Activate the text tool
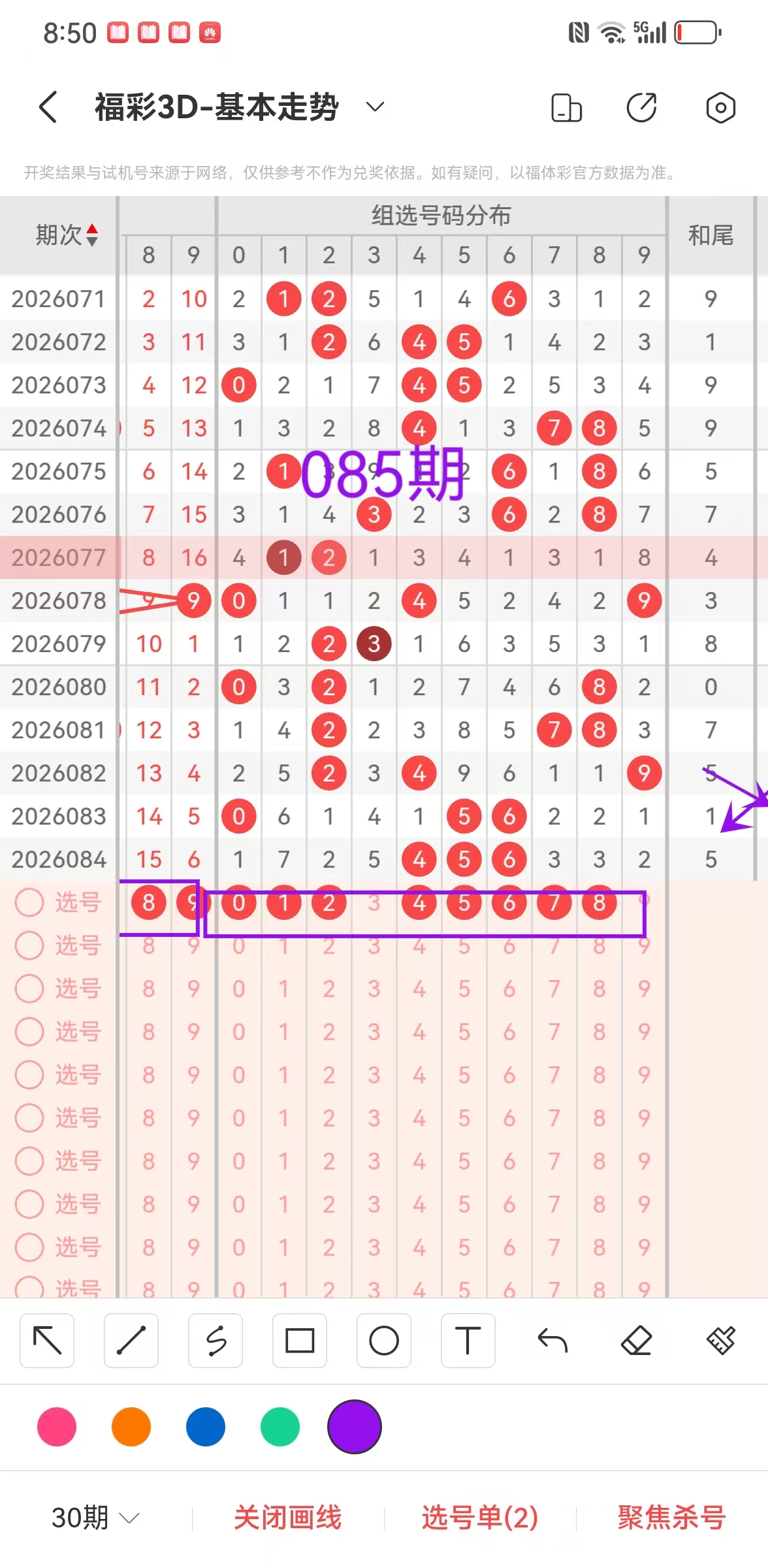This screenshot has height=1568, width=768. pos(468,1341)
